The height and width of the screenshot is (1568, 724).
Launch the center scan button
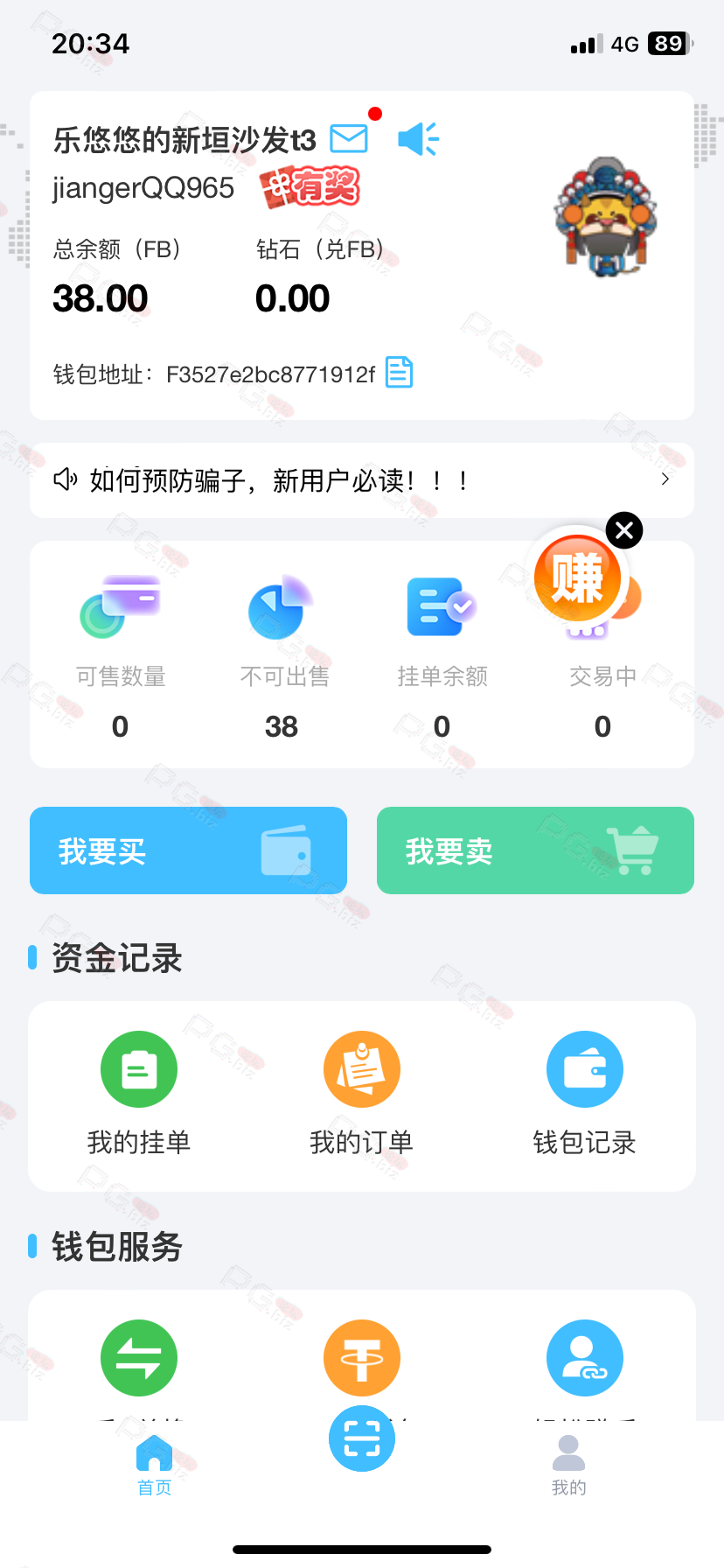click(x=362, y=1438)
